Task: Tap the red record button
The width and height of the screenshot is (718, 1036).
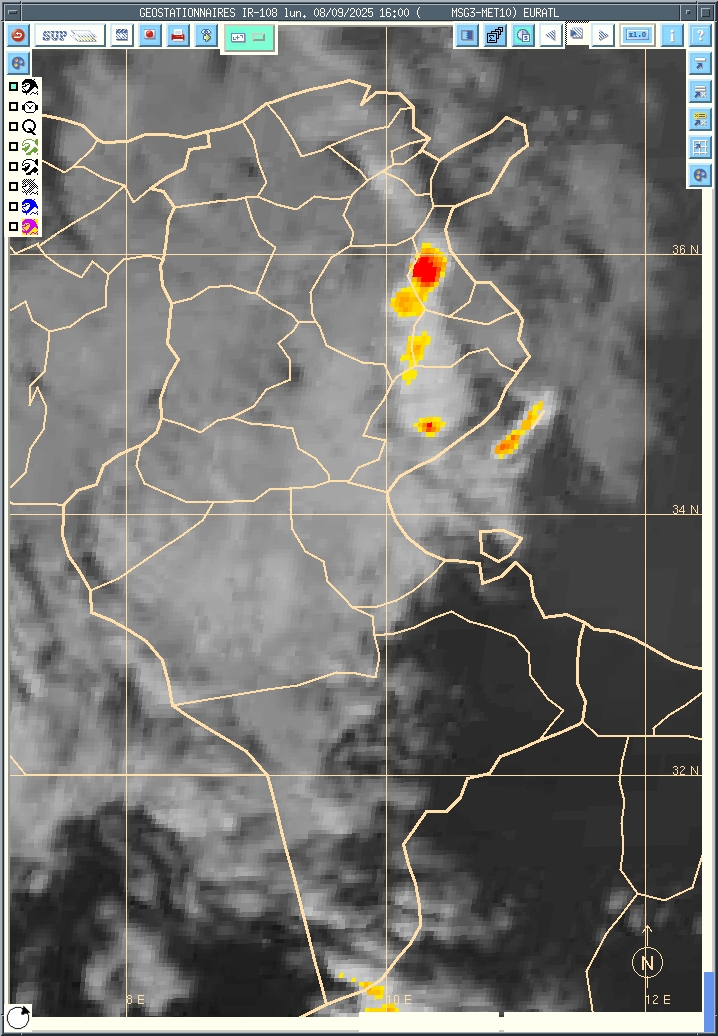Action: point(150,36)
